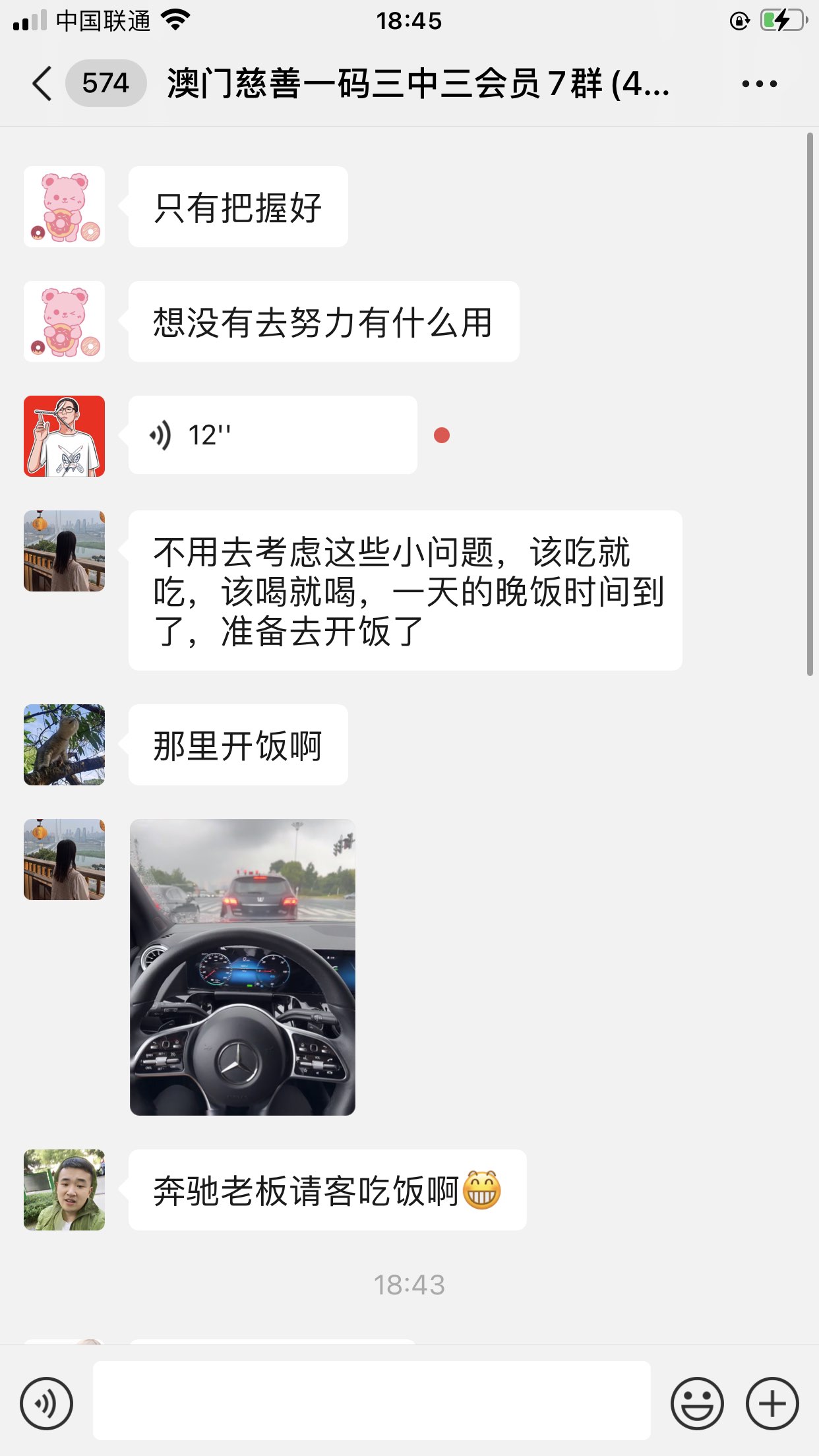Go back to the chat list
This screenshot has width=819, height=1456.
(42, 84)
